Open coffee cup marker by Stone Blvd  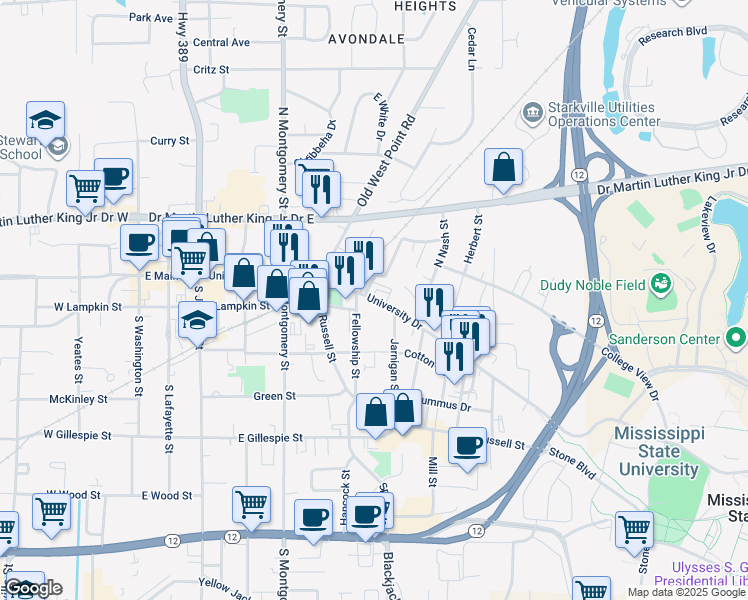pyautogui.click(x=467, y=445)
